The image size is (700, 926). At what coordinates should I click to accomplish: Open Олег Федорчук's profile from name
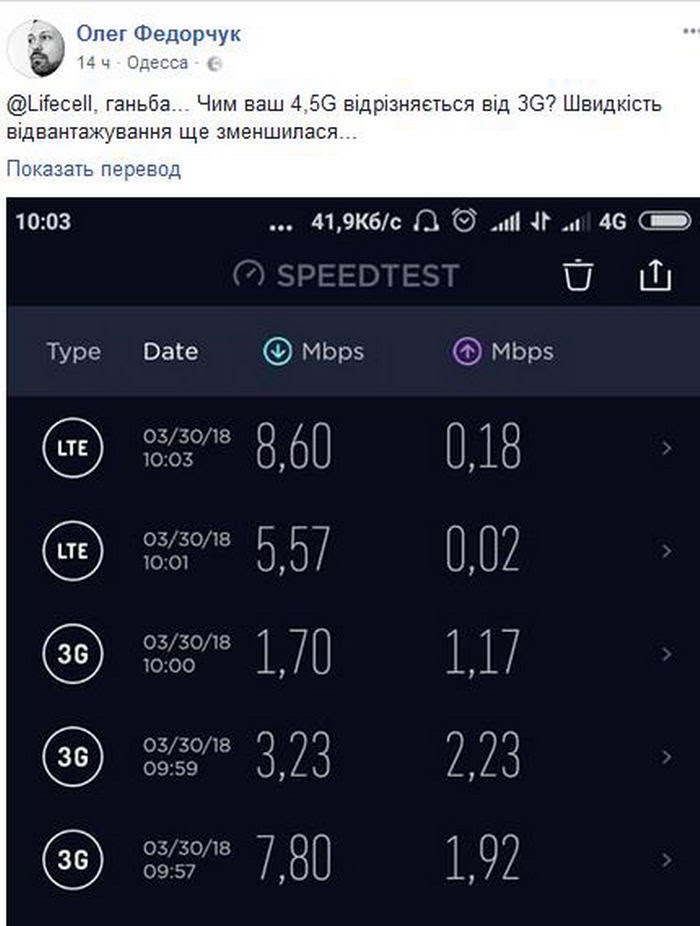[159, 35]
